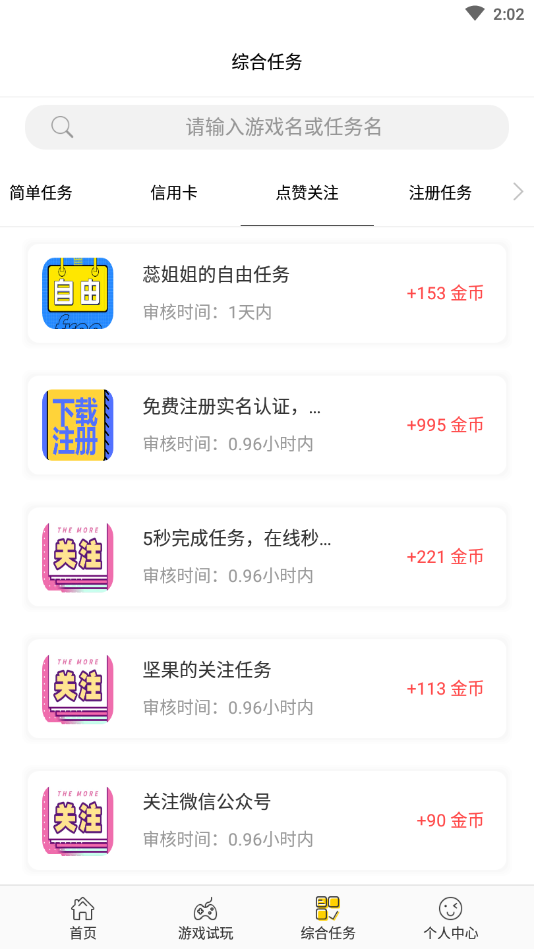Screen dimensions: 534x949
Task: Open the 关注微信公众号 task card
Action: click(267, 821)
